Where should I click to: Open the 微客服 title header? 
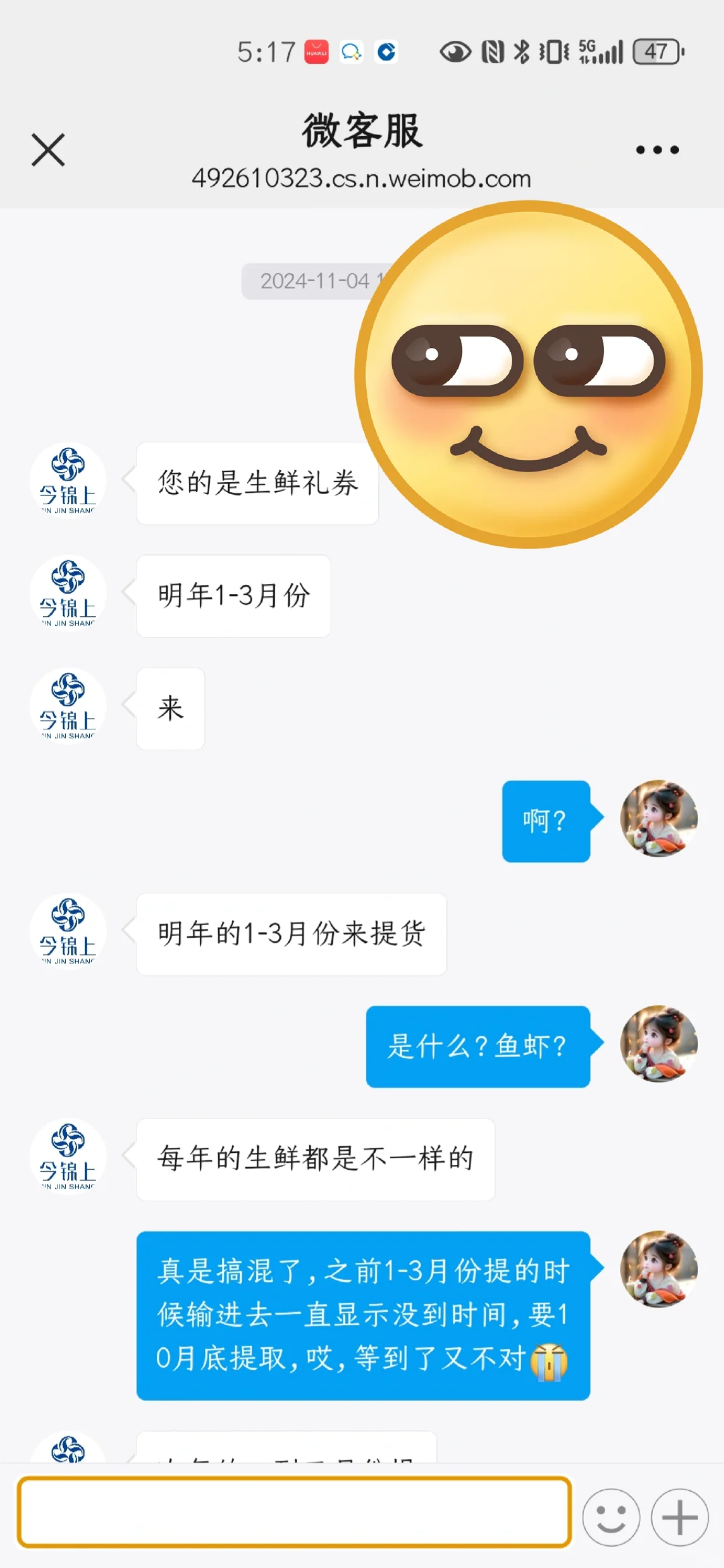362,129
